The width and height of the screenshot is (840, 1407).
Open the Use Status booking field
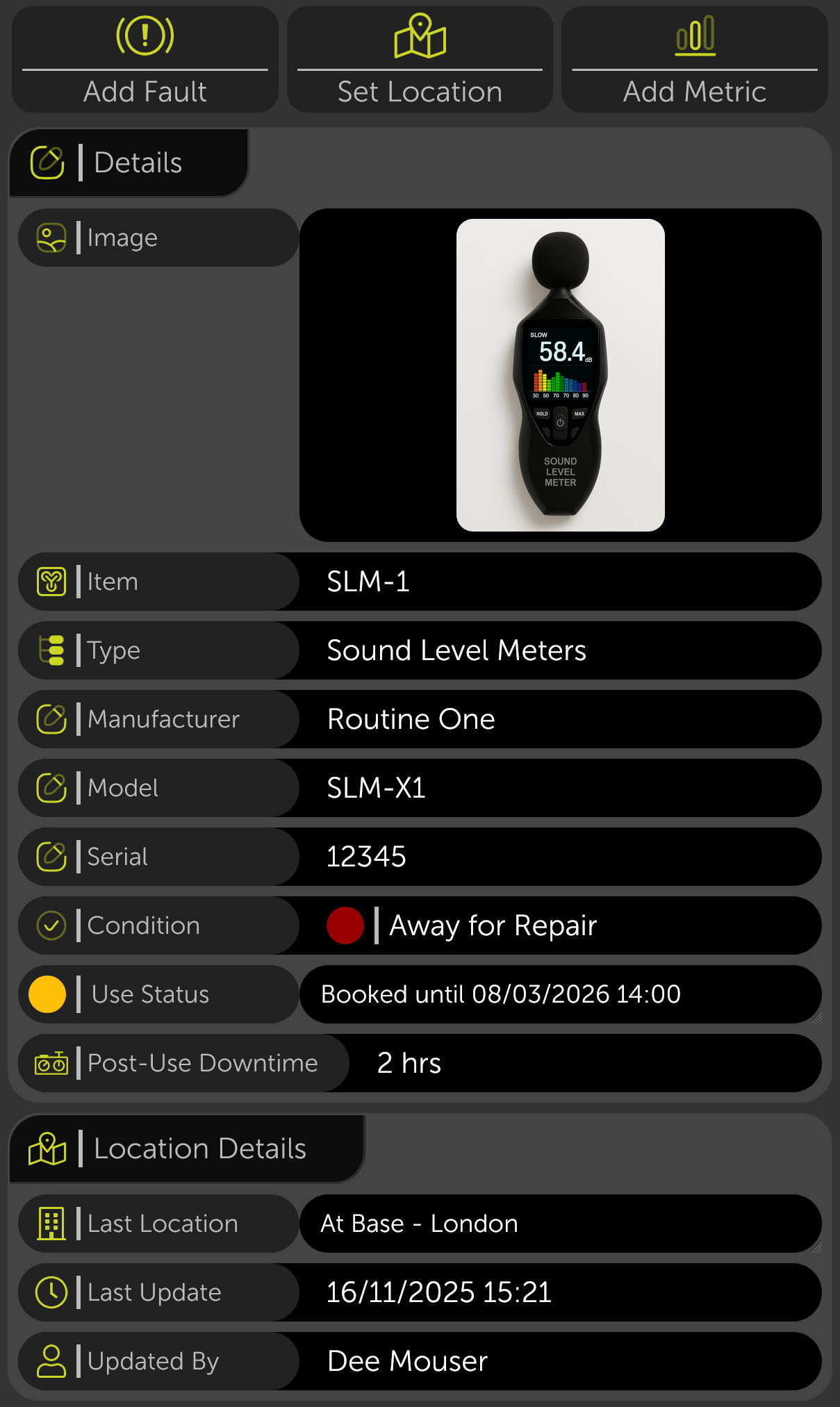pos(559,994)
